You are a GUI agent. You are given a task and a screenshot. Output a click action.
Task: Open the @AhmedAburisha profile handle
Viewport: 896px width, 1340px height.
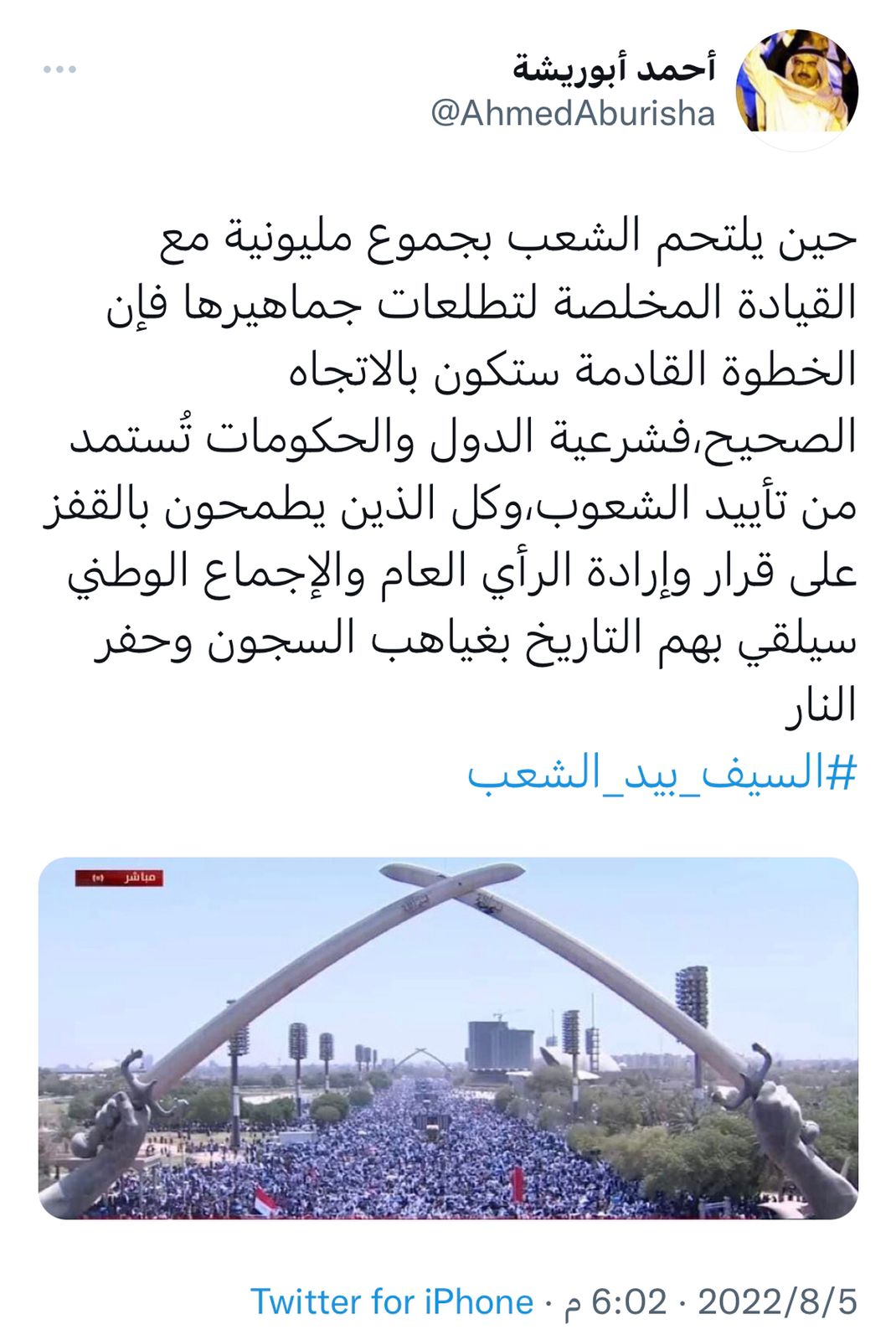[573, 114]
